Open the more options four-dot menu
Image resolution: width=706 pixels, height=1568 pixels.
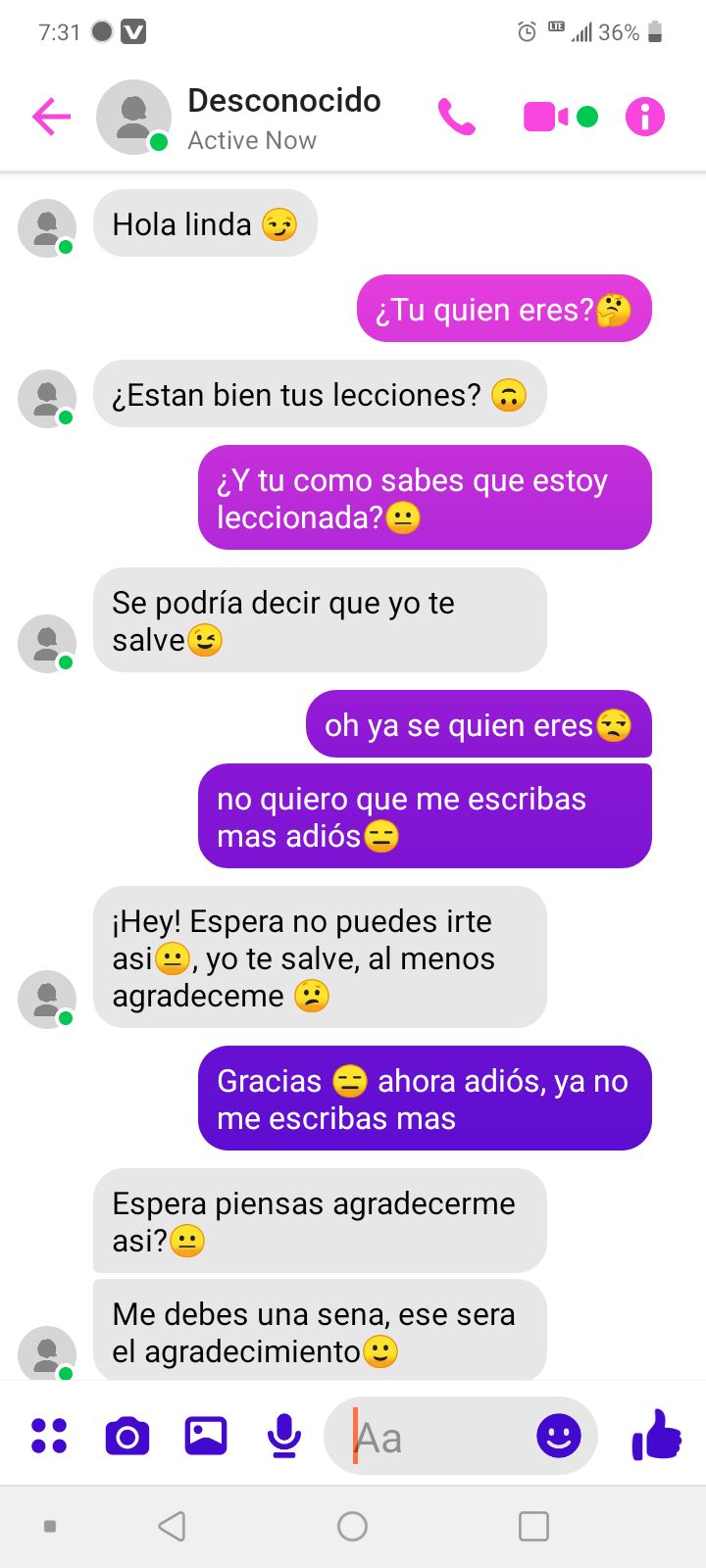(x=49, y=1436)
